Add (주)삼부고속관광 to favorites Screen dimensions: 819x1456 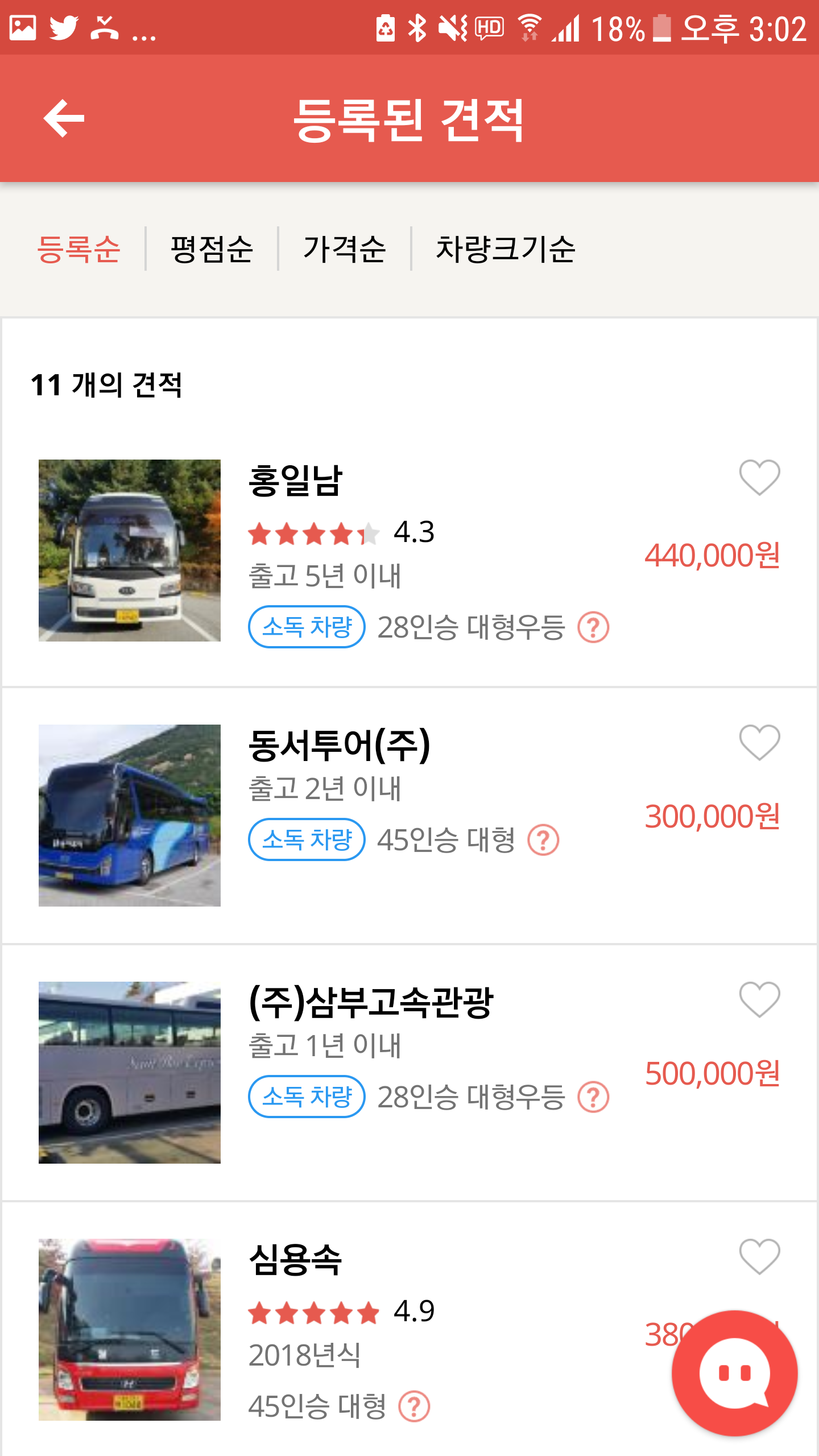click(x=759, y=1000)
